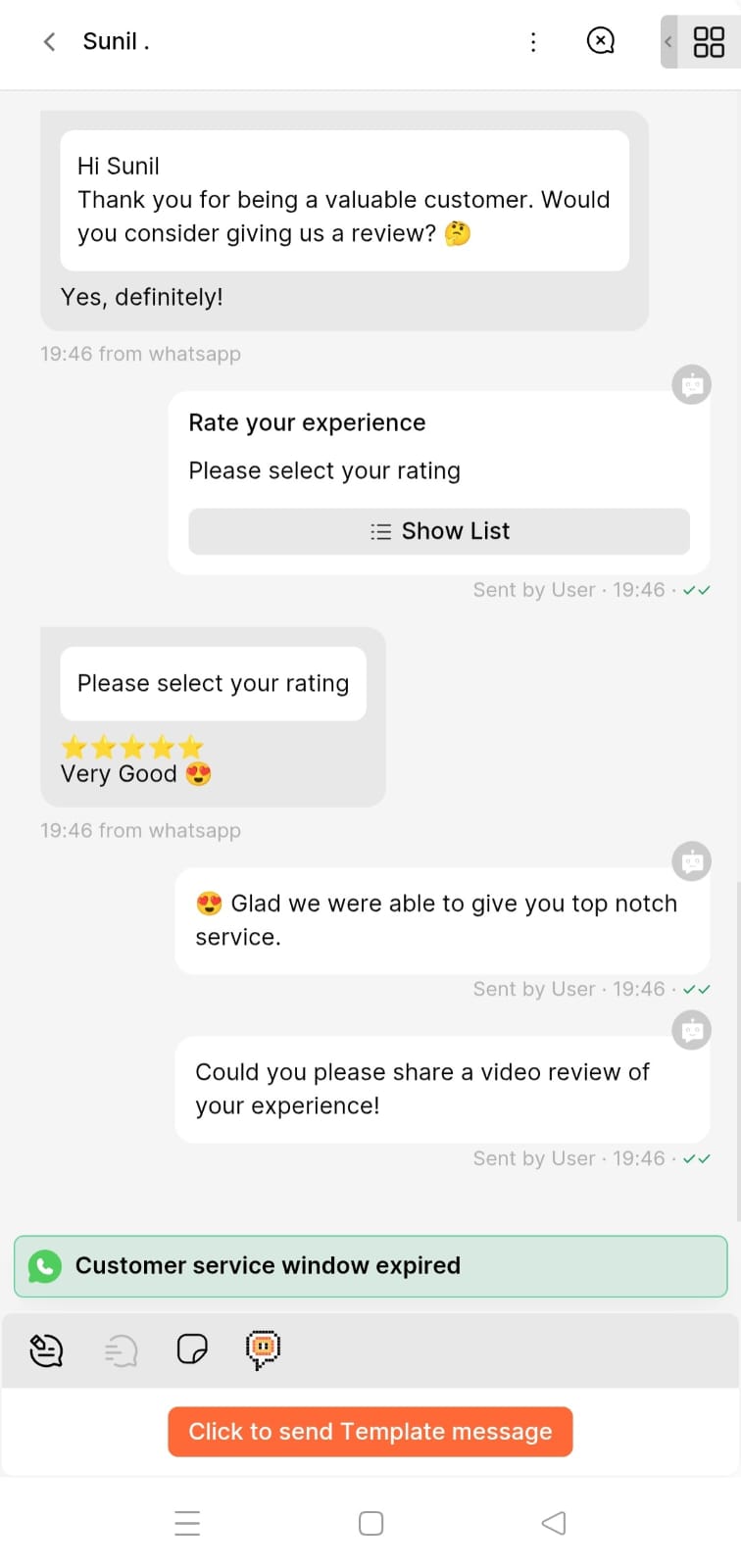Open the sticky note icon
741x1568 pixels.
pyautogui.click(x=192, y=1349)
